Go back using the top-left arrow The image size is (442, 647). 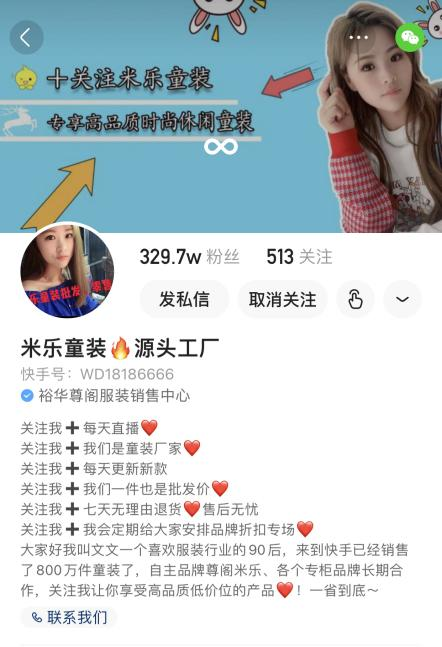[x=26, y=38]
